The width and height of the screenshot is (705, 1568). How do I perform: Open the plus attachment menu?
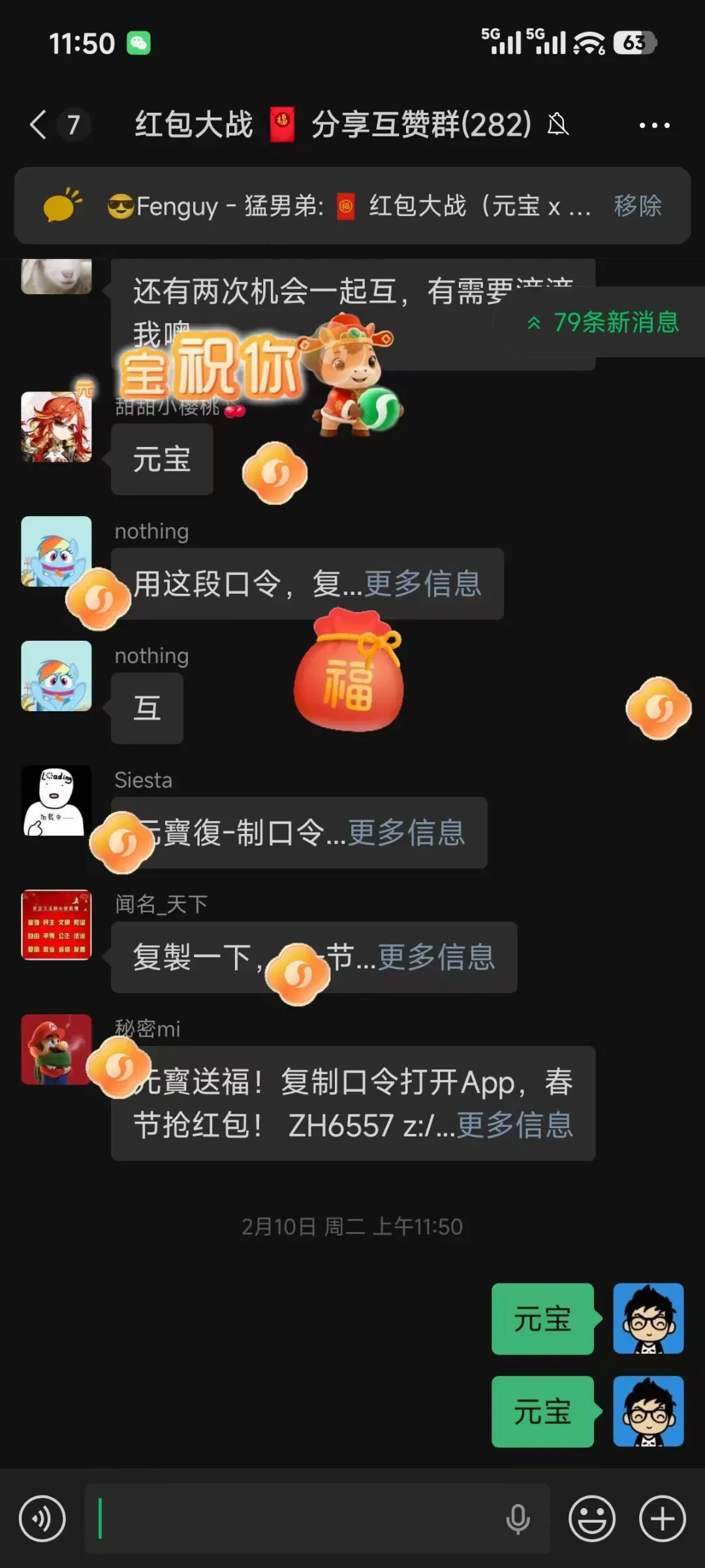tap(662, 1519)
